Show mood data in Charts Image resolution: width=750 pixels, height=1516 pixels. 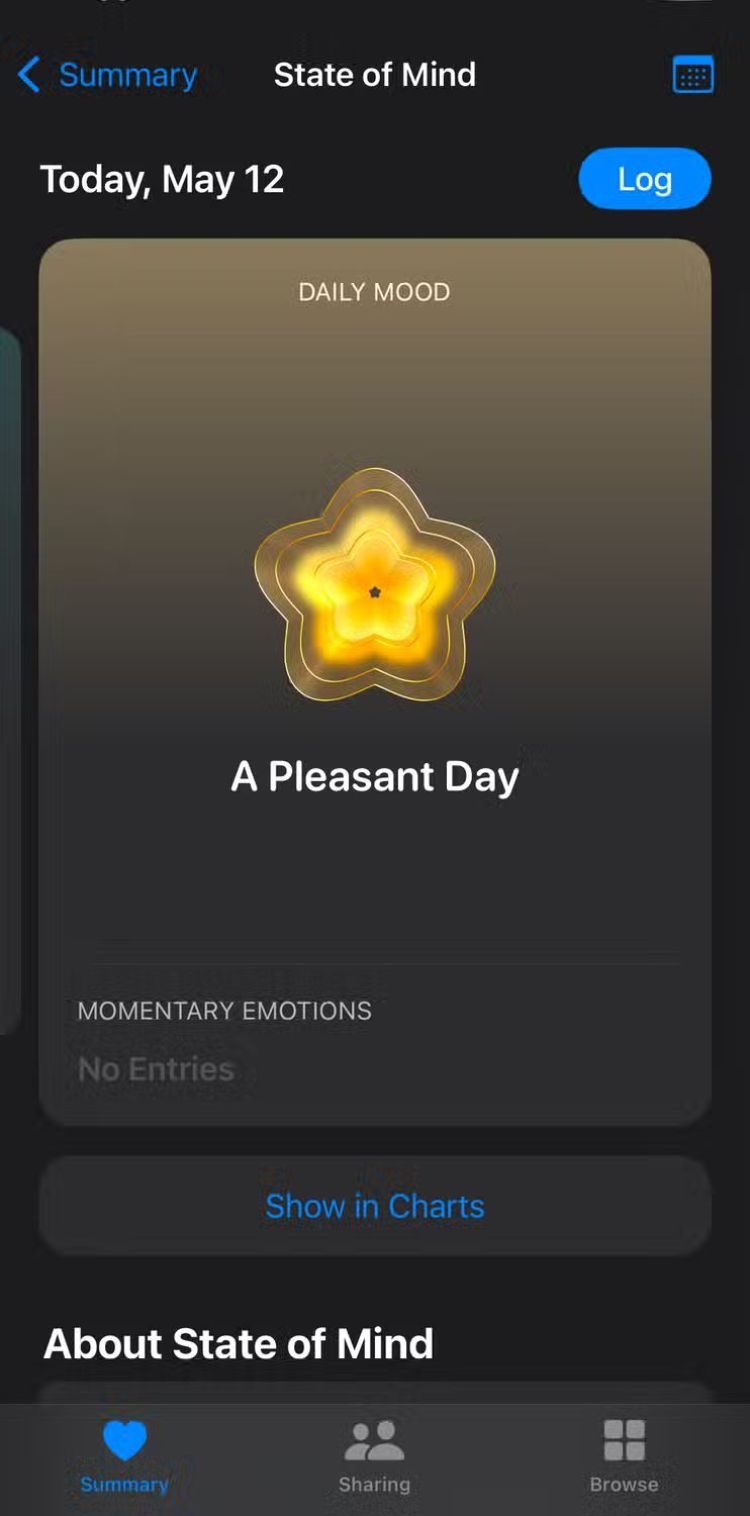[x=375, y=1206]
